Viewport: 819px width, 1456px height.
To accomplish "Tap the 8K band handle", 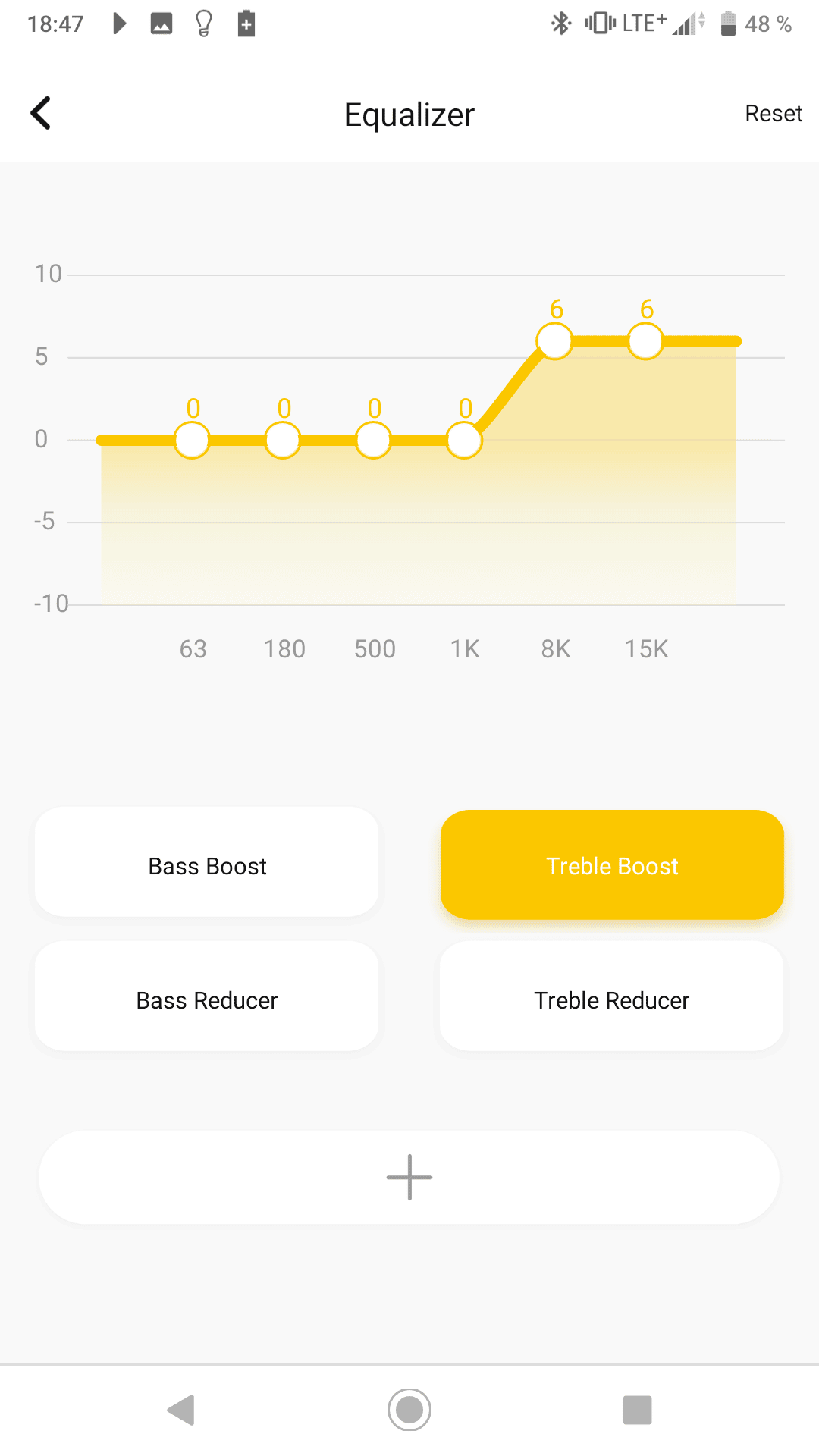I will (x=554, y=341).
